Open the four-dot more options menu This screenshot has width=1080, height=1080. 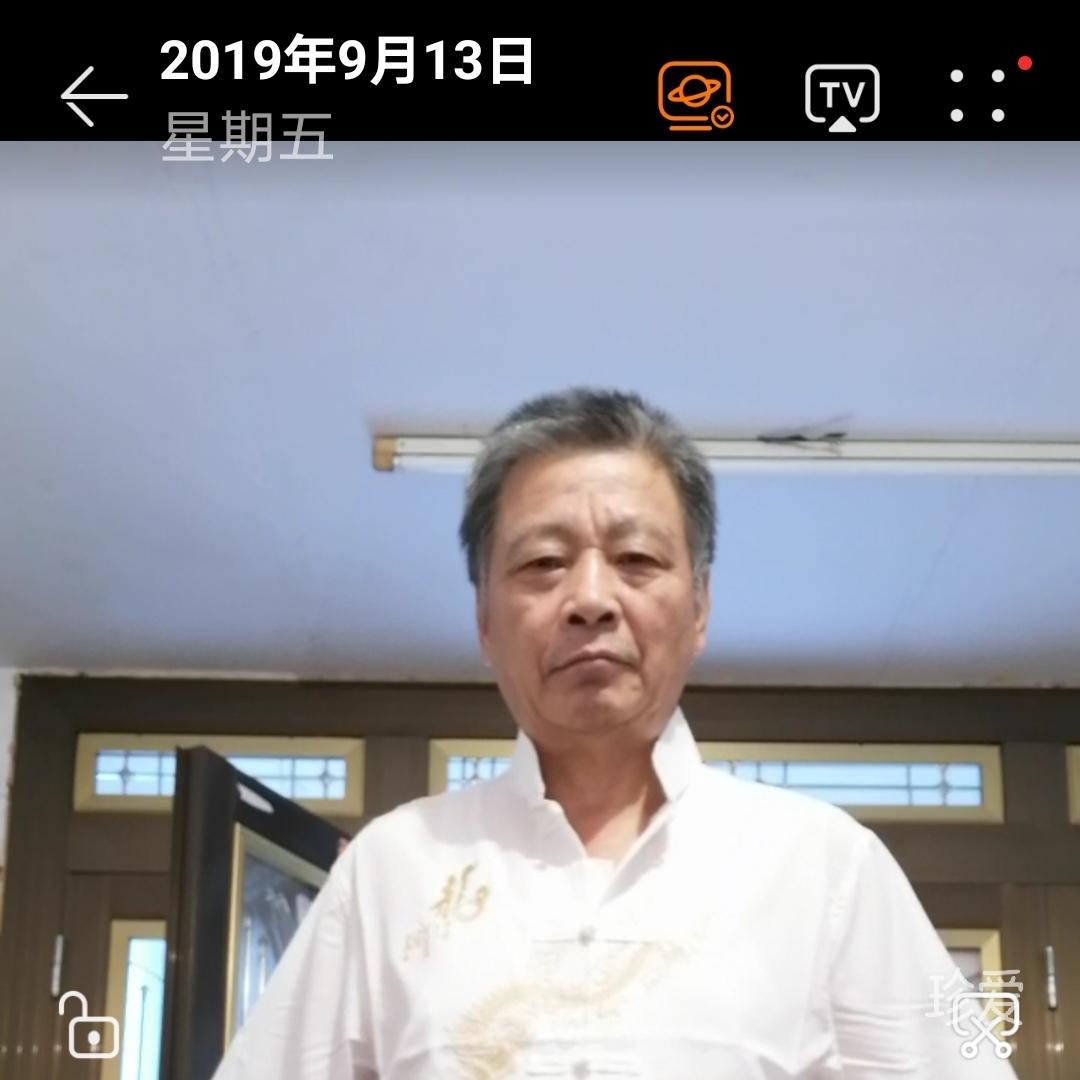click(977, 95)
